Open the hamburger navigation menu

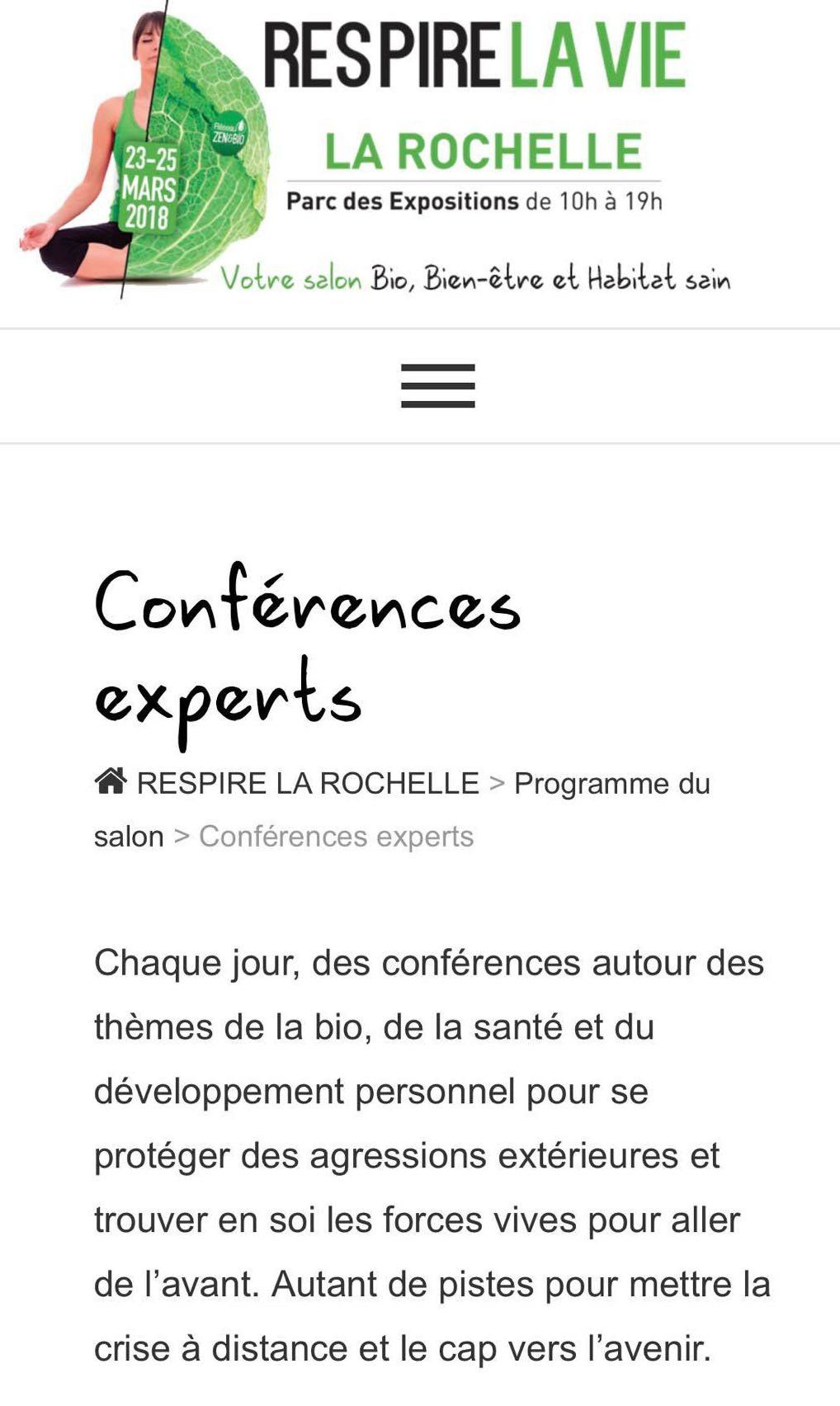[437, 386]
